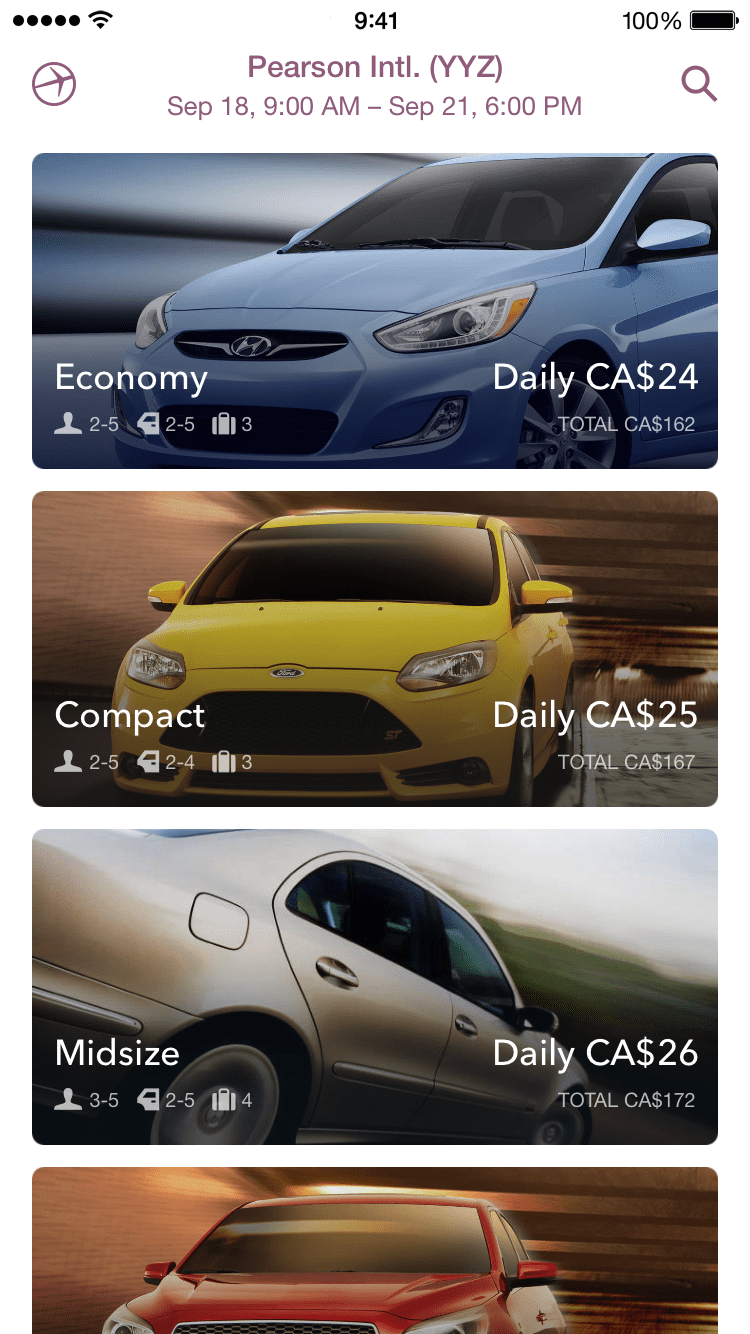Screen dimensions: 750x1334
Task: Edit the Pearson Intl. (YYZ) pickup details
Action: click(x=375, y=86)
